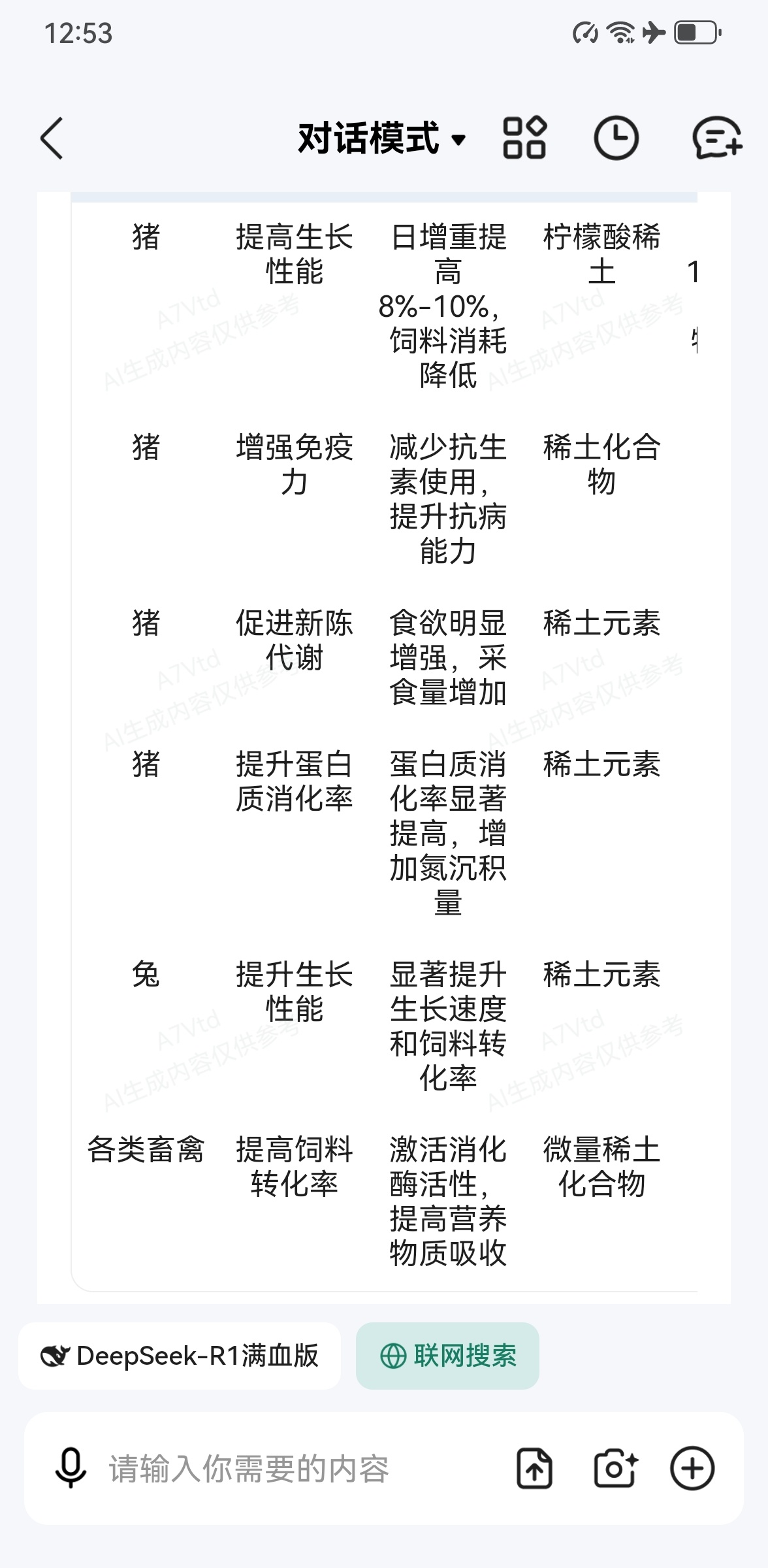Open the 对话模式 mode dropdown

[381, 139]
